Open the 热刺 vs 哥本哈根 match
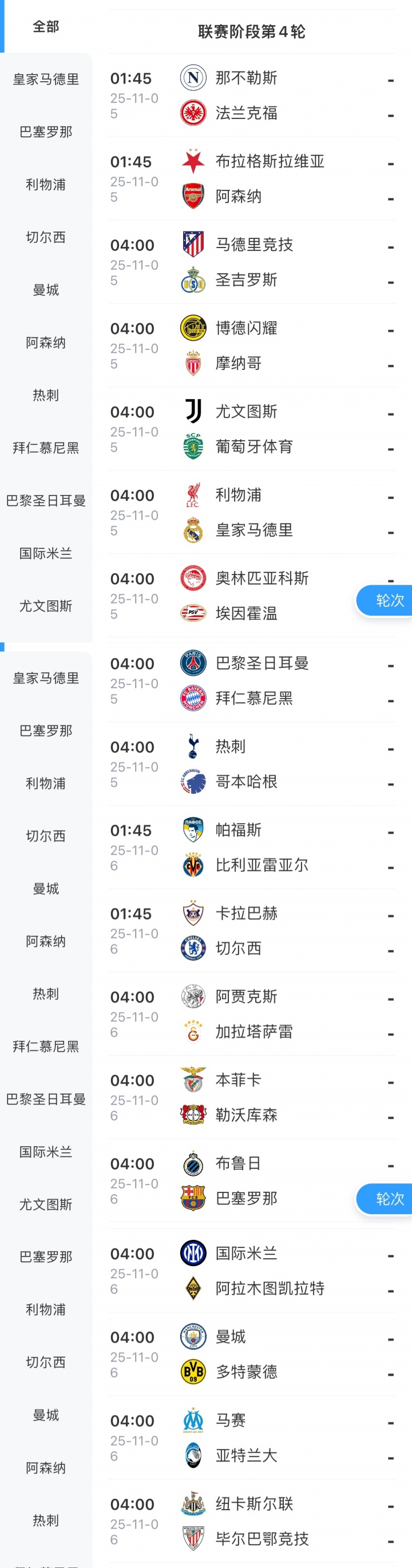 click(251, 764)
